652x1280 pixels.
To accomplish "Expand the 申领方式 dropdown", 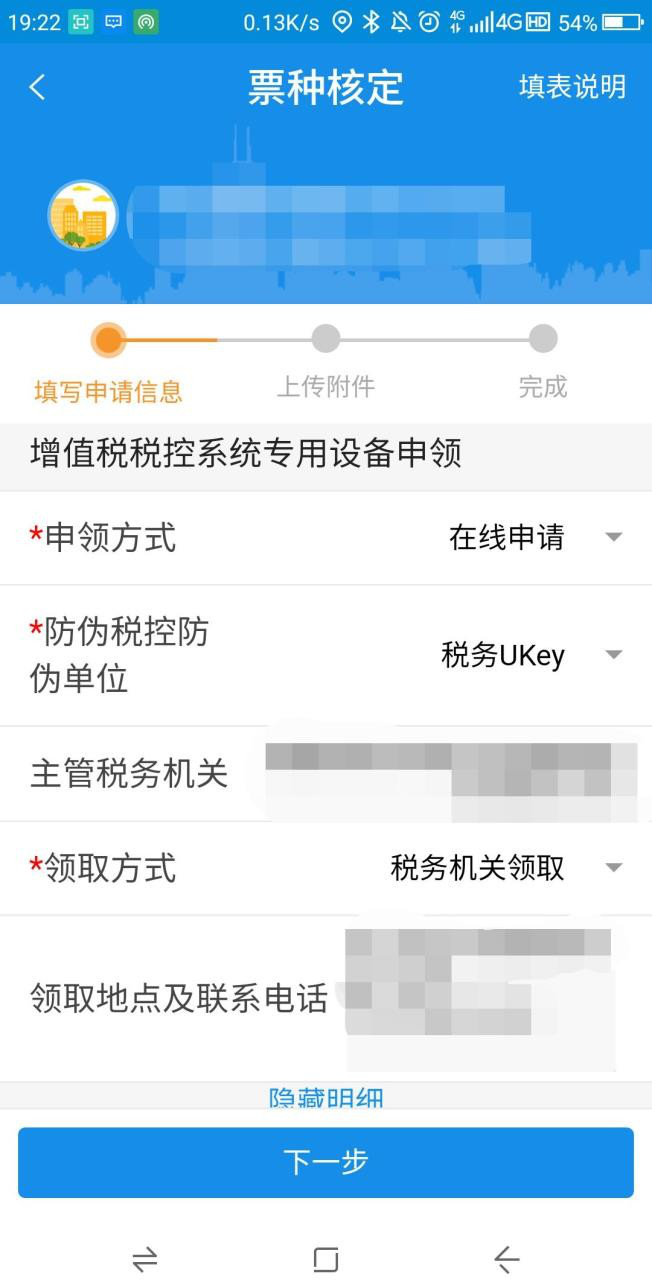I will [326, 538].
